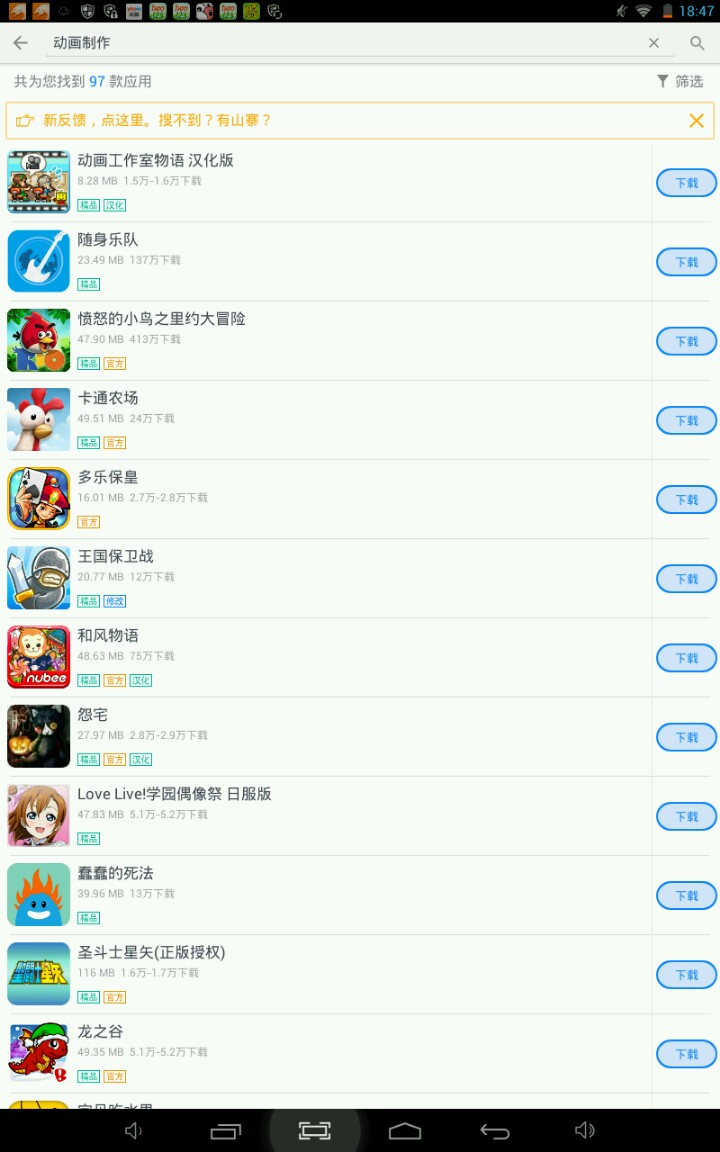Focus the search field with 动画制作
Image resolution: width=720 pixels, height=1152 pixels.
340,43
